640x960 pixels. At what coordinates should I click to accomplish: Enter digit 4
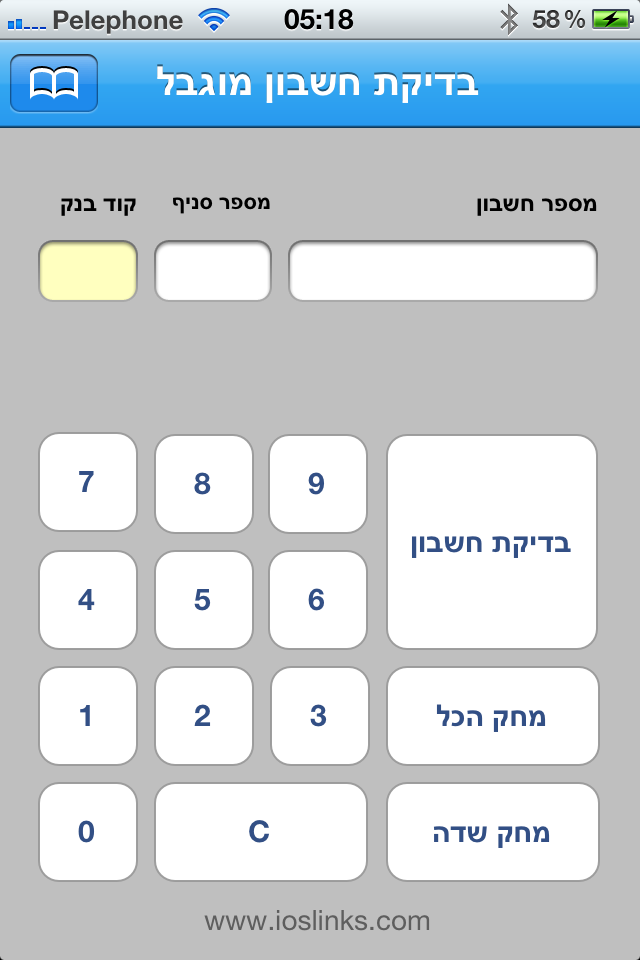pos(87,600)
